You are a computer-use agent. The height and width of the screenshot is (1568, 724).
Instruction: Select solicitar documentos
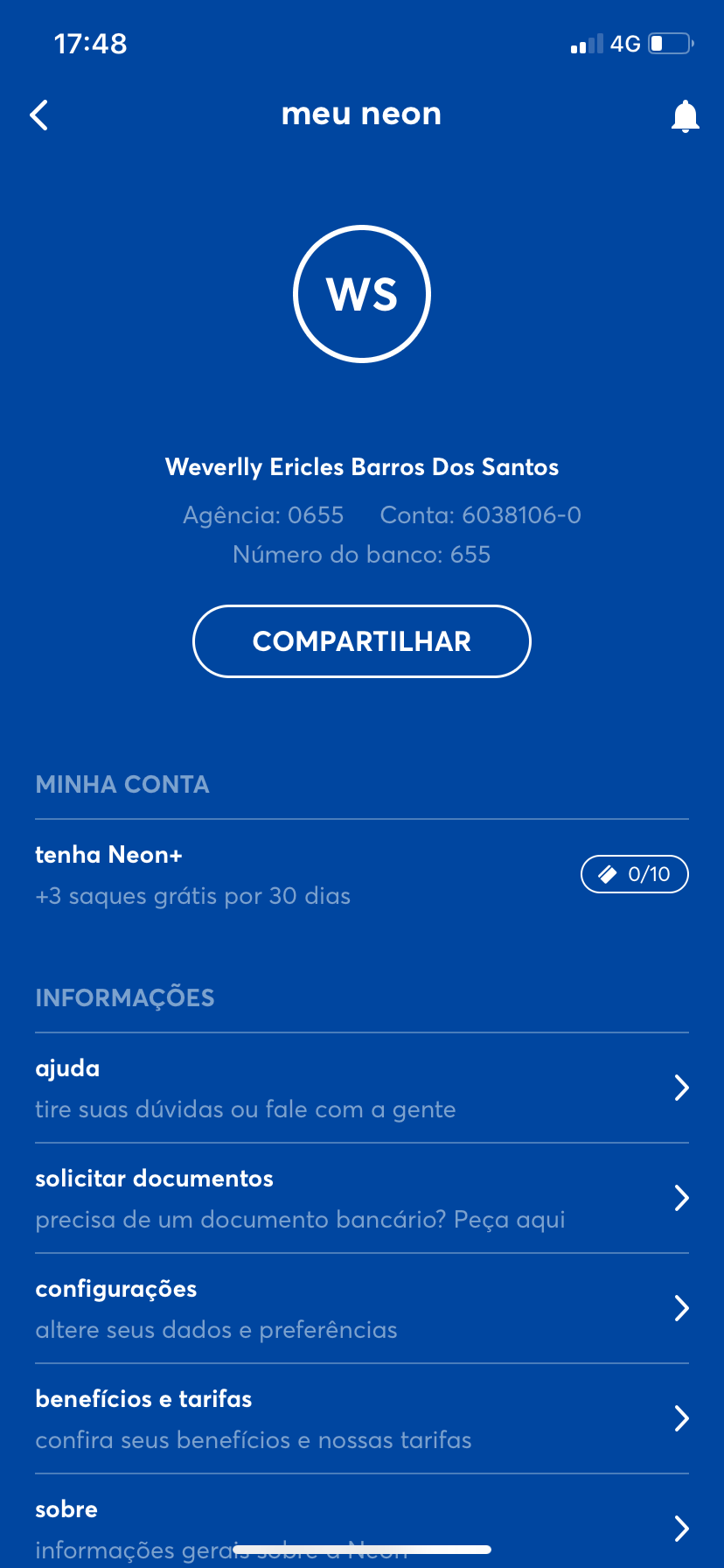[361, 1198]
